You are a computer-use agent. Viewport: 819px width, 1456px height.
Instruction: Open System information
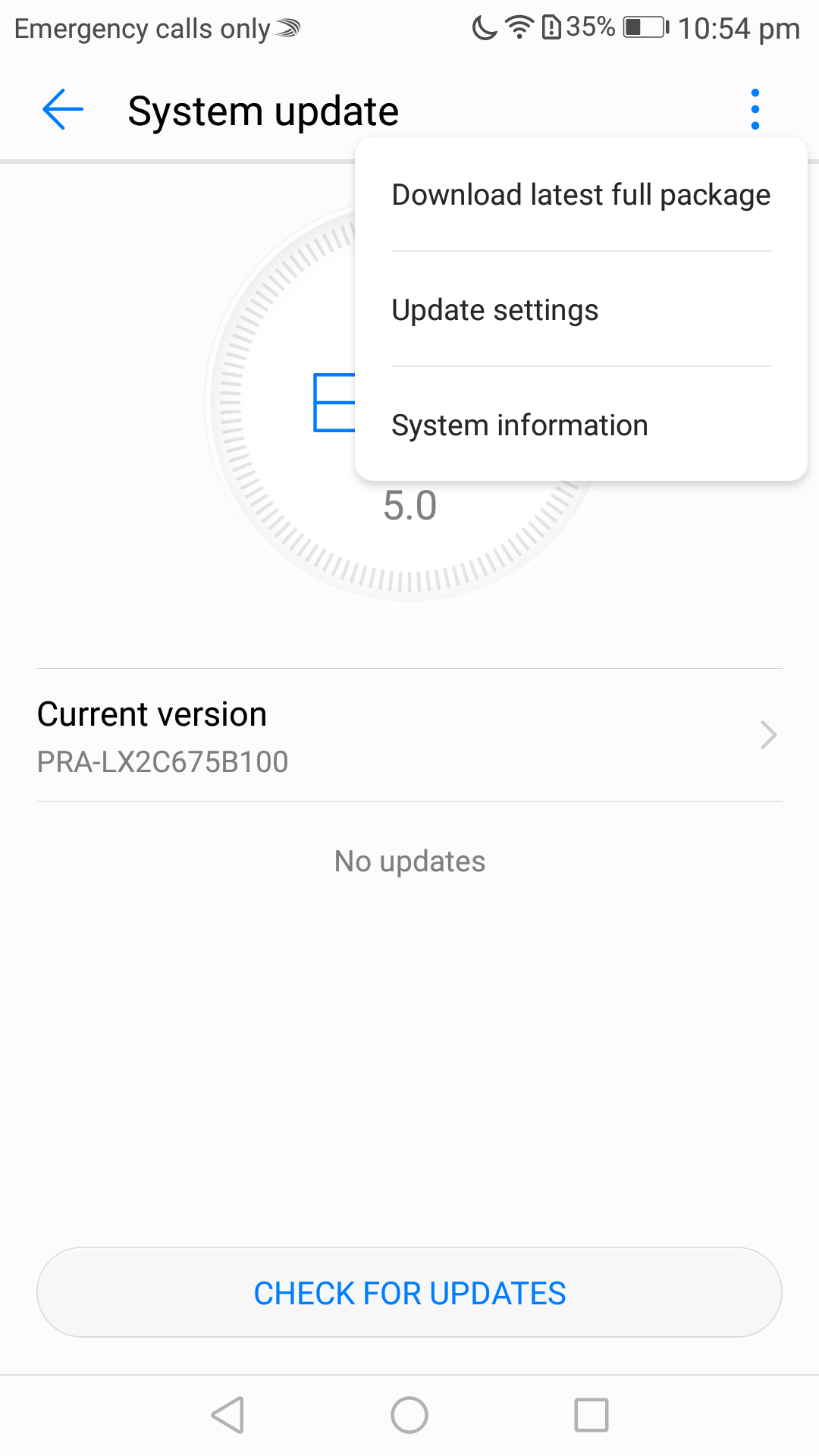click(x=581, y=425)
